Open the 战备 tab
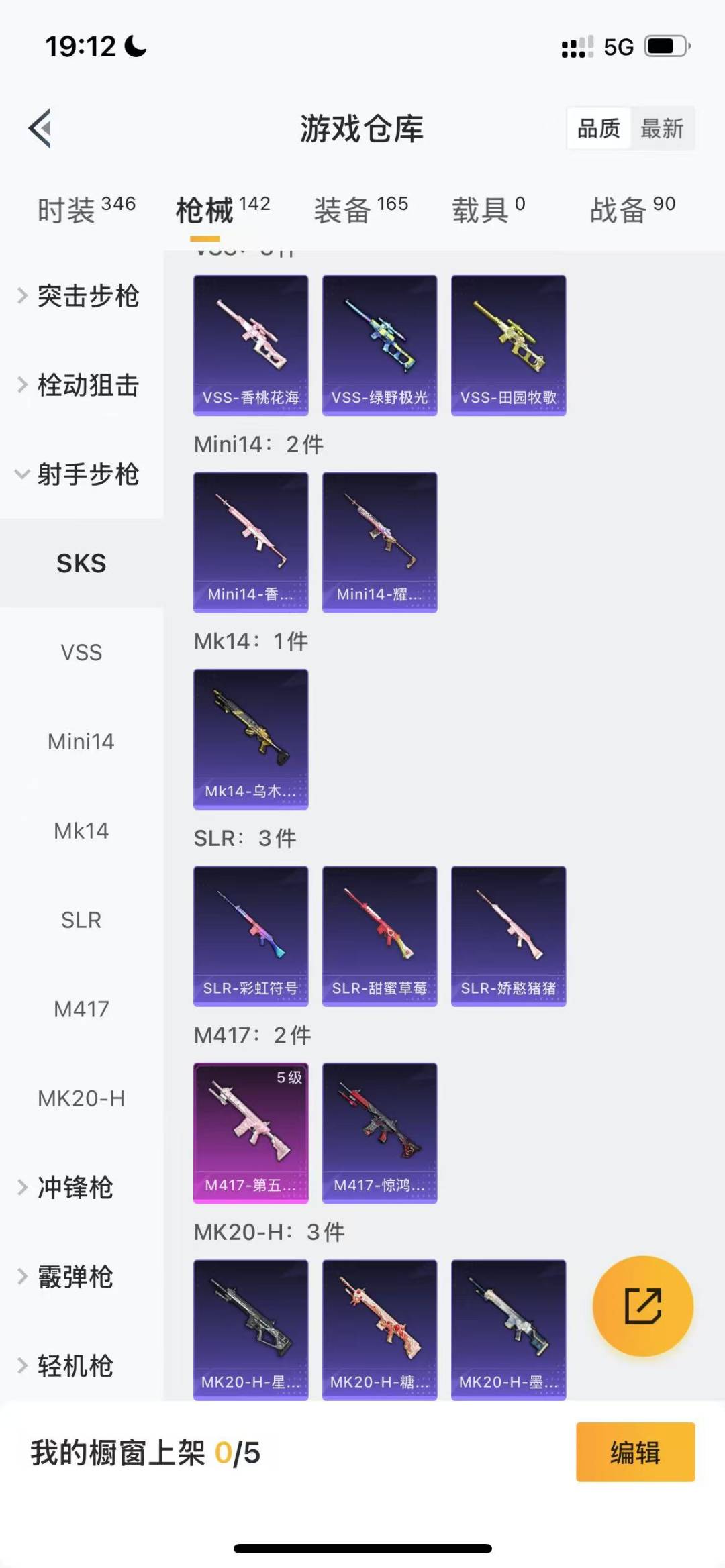This screenshot has height=1568, width=725. pyautogui.click(x=632, y=209)
